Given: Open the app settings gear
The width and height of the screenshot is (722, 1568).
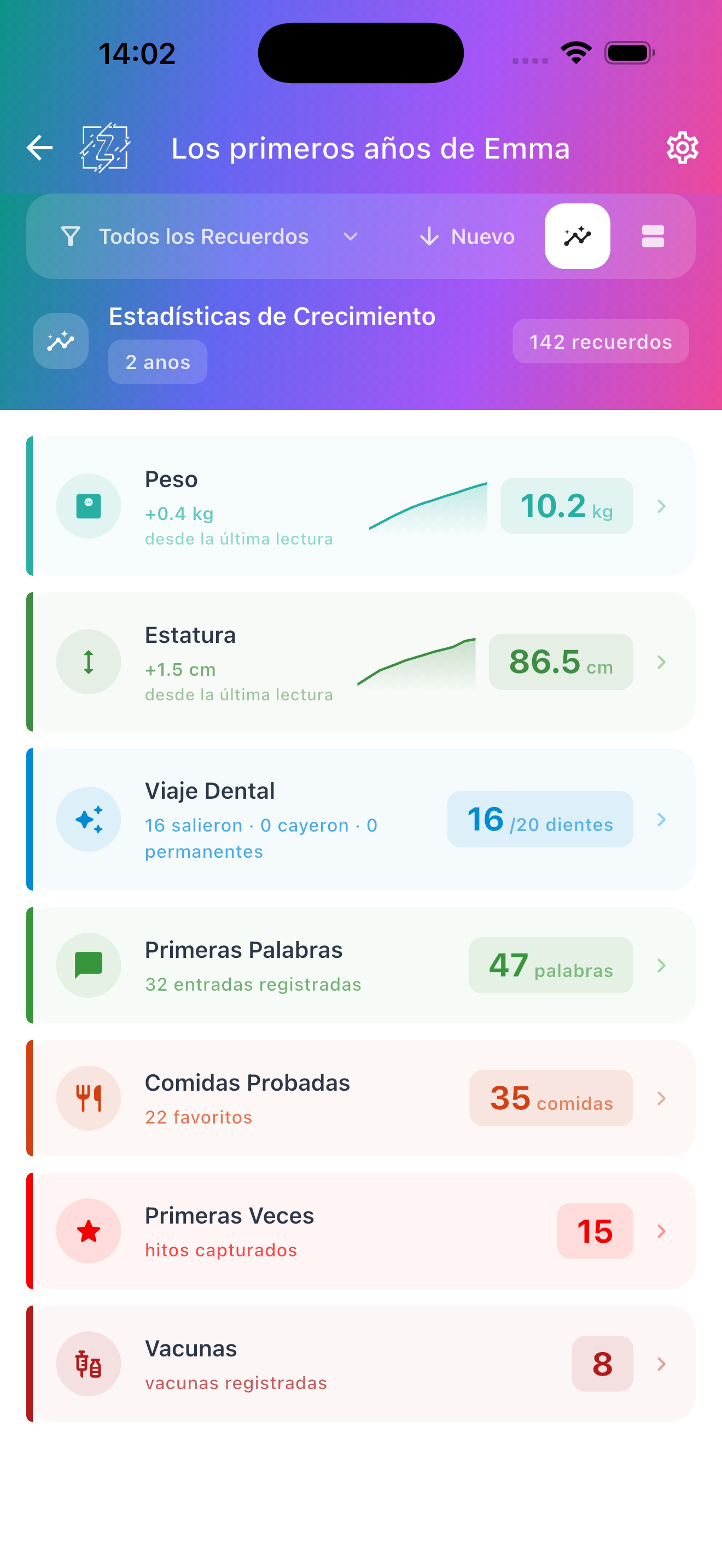Looking at the screenshot, I should click(683, 147).
